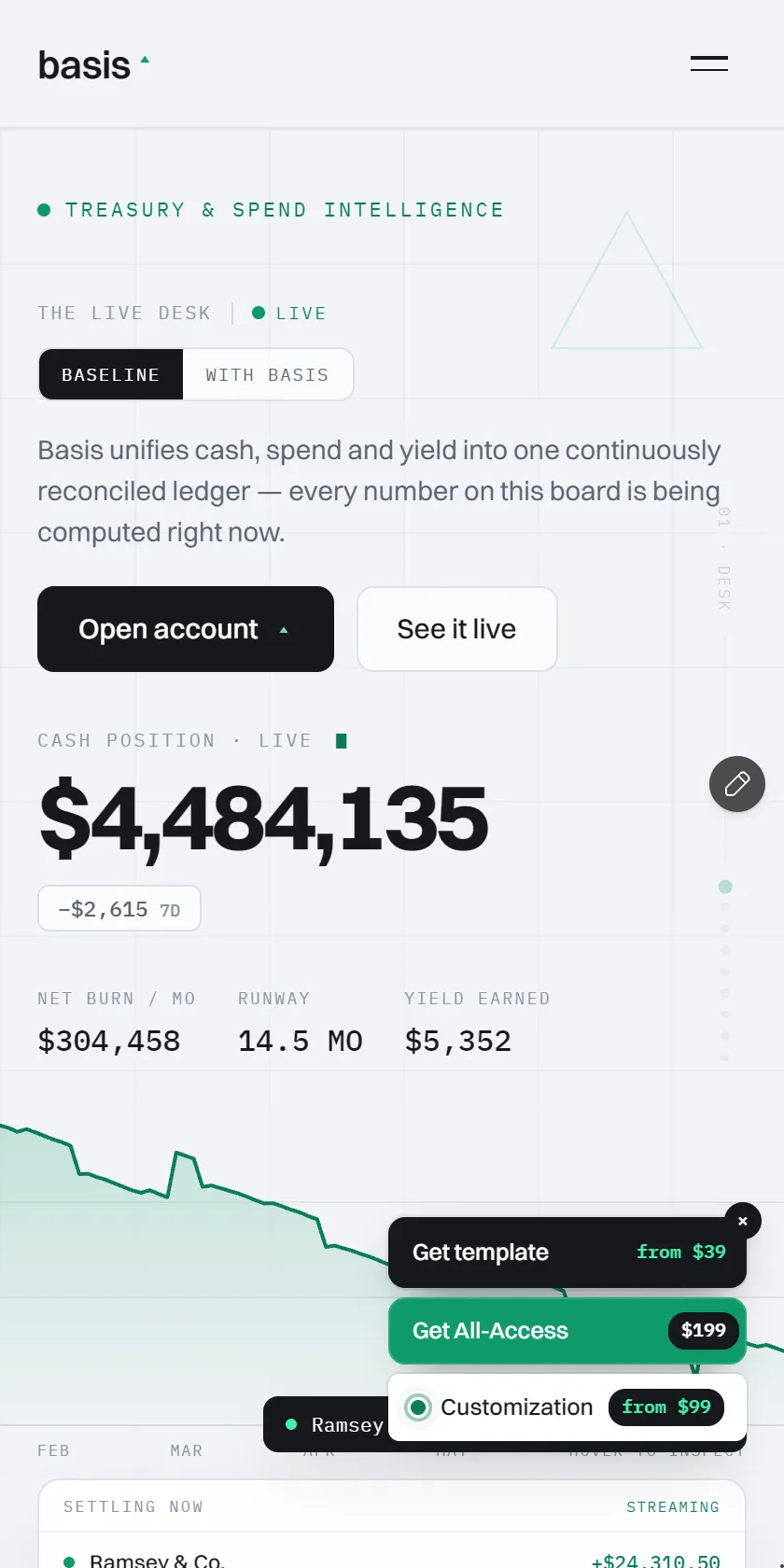784x1568 pixels.
Task: Open Customization from $99 option
Action: pos(567,1407)
